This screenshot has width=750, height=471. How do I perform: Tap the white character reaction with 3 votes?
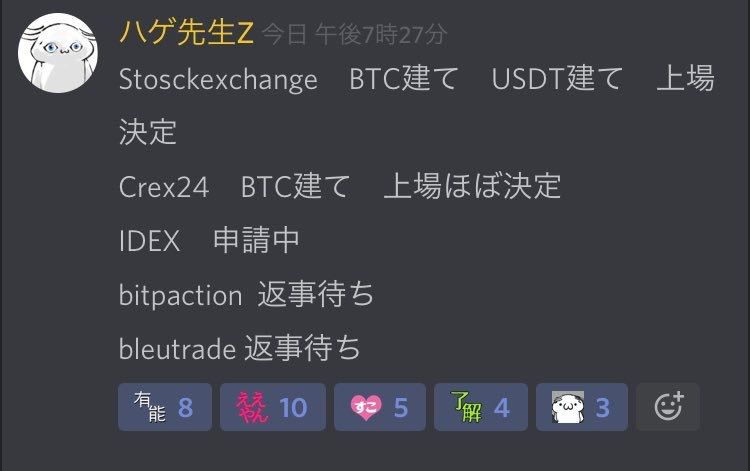581,407
